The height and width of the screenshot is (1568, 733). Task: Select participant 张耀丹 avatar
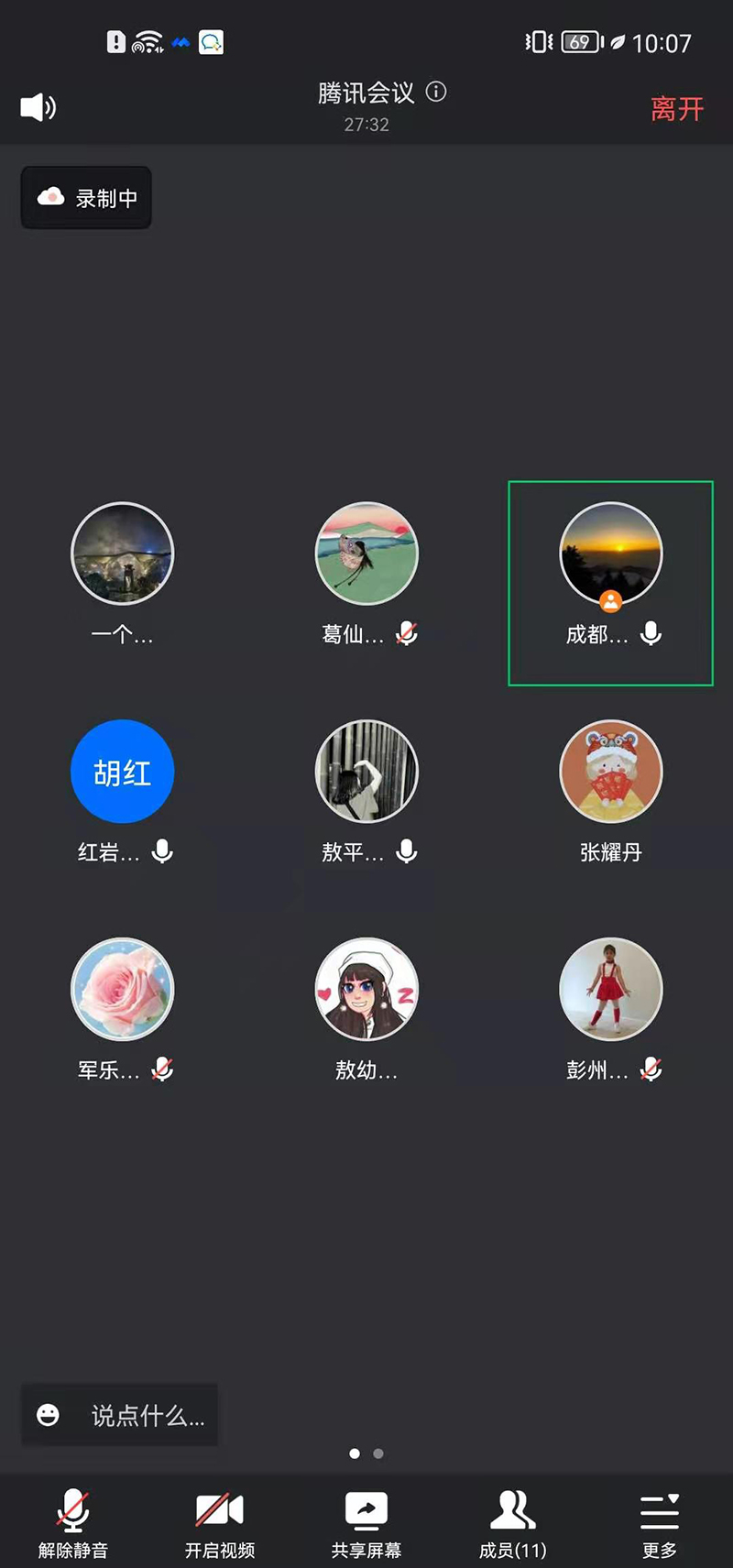pyautogui.click(x=610, y=772)
